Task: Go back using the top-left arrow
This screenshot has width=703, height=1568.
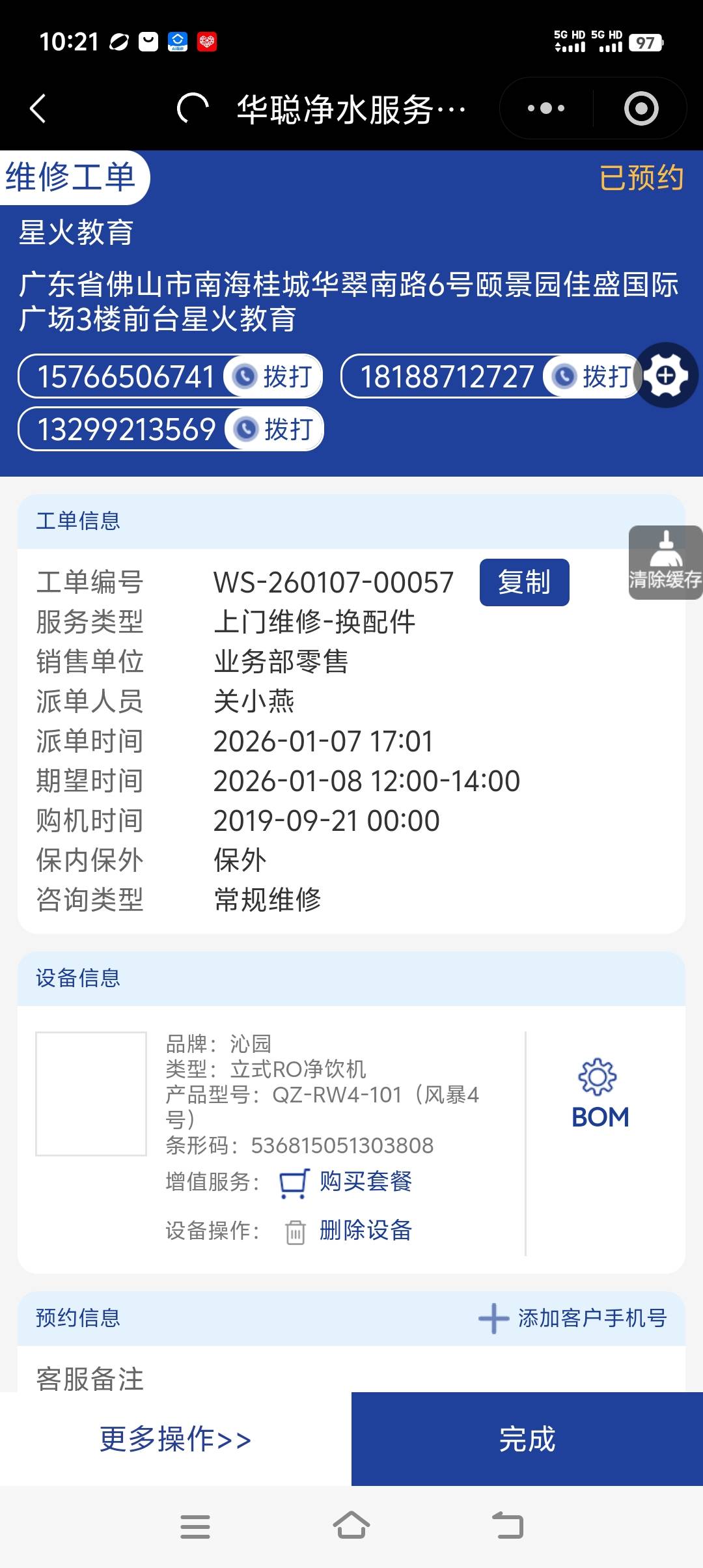Action: coord(38,108)
